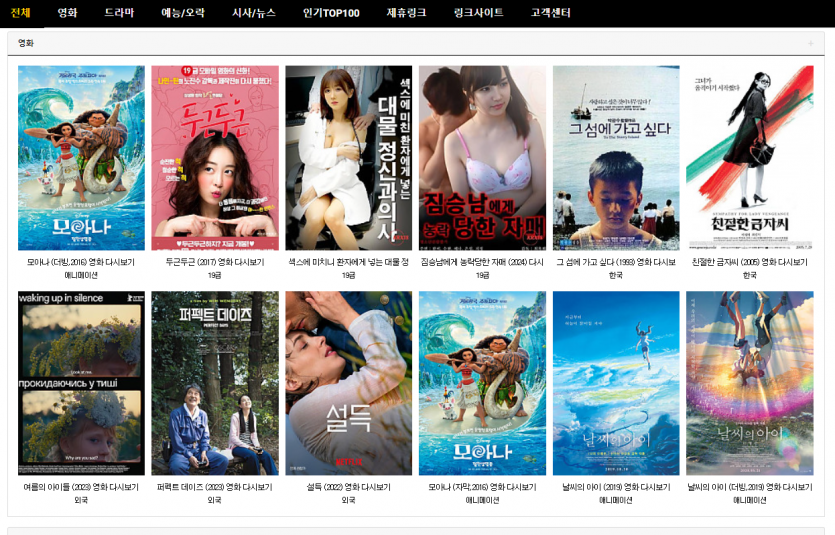Open 날씨의 아이 (2019) movie

[x=616, y=383]
